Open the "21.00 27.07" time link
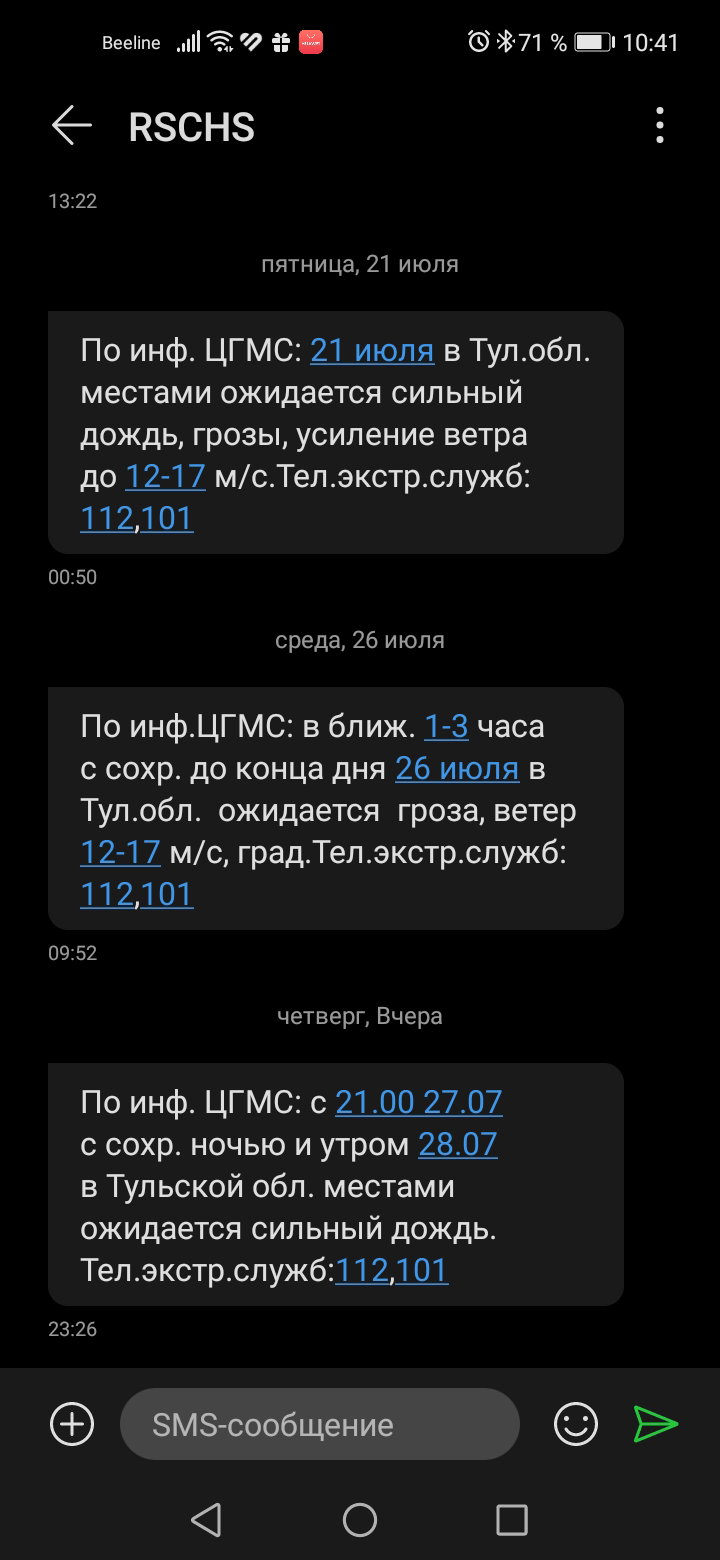 coord(418,1103)
